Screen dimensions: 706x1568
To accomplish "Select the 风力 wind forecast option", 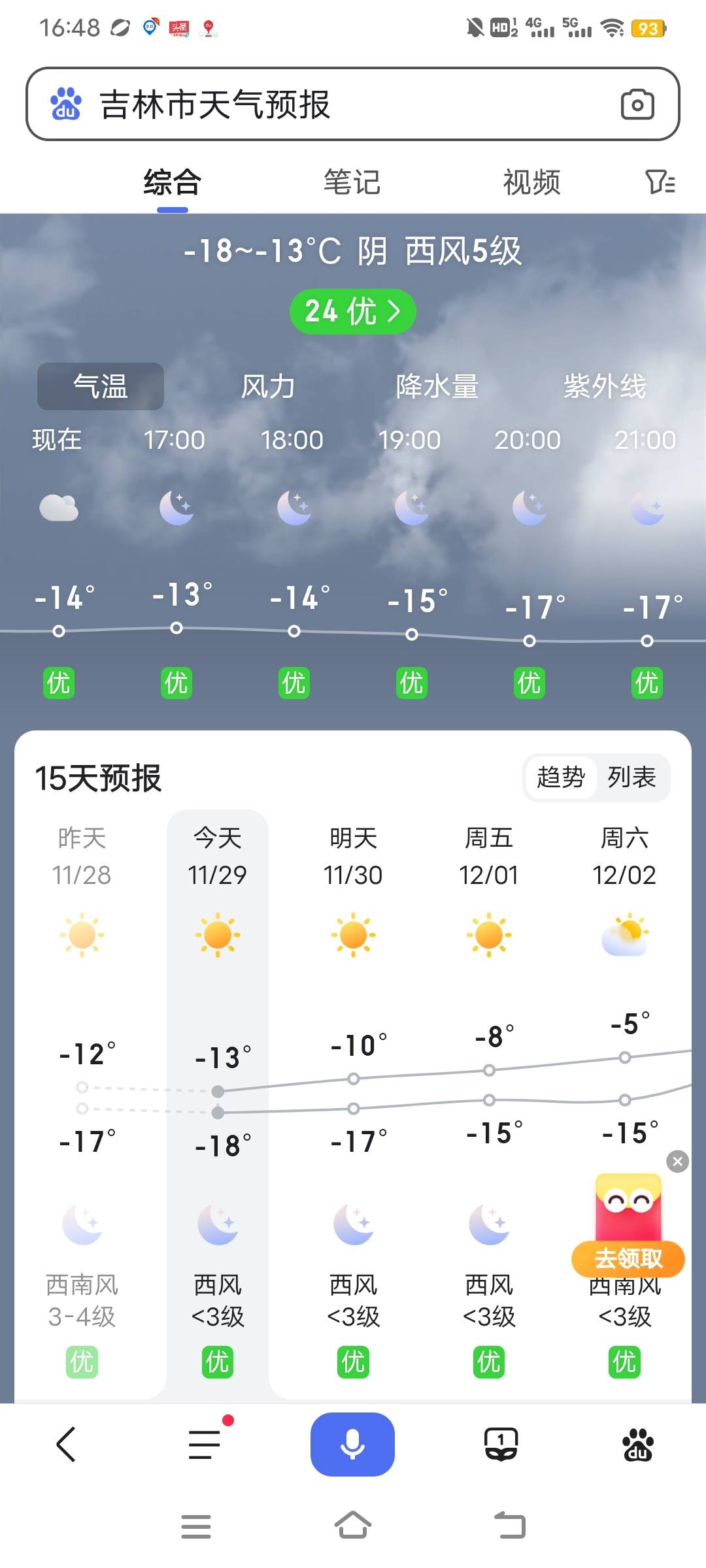I will (x=269, y=386).
